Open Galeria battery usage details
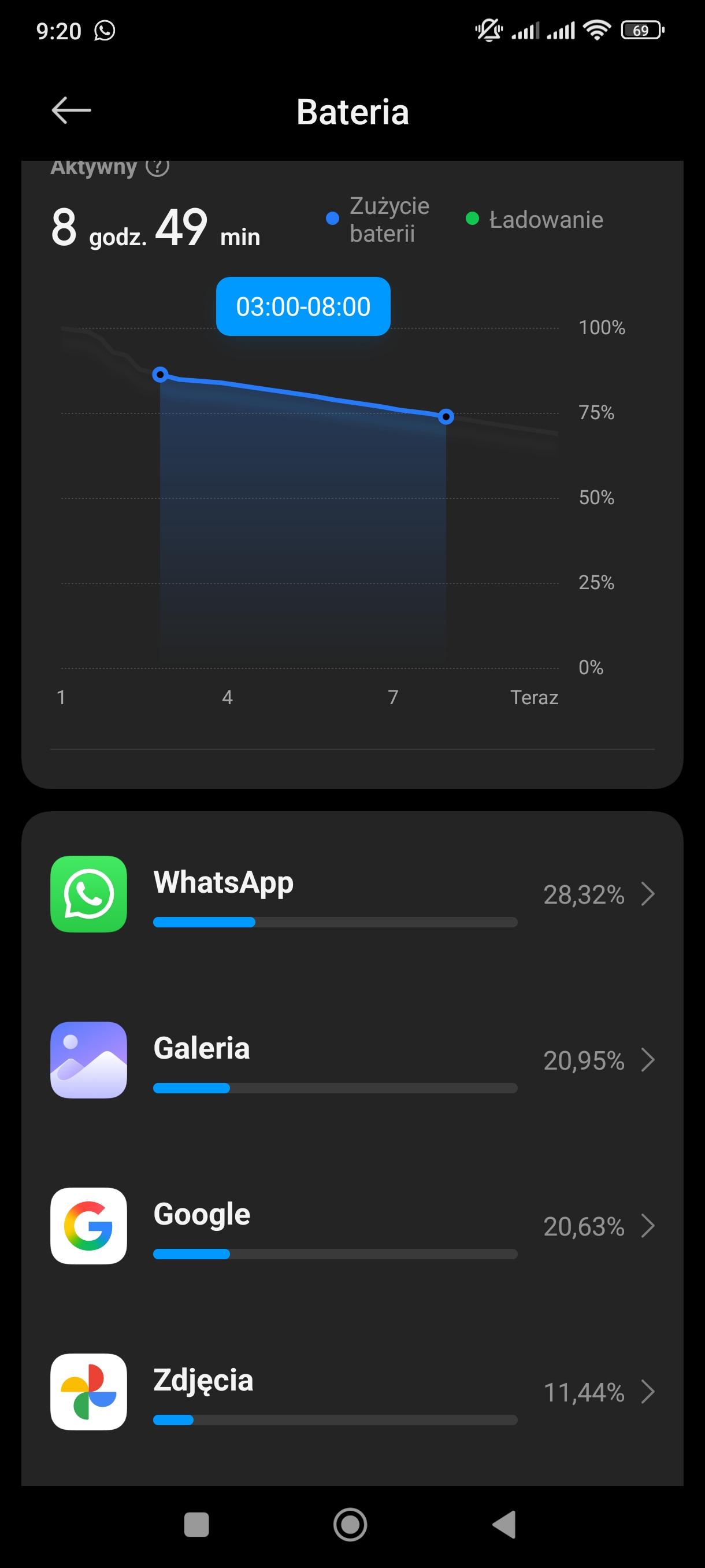 click(x=352, y=1060)
